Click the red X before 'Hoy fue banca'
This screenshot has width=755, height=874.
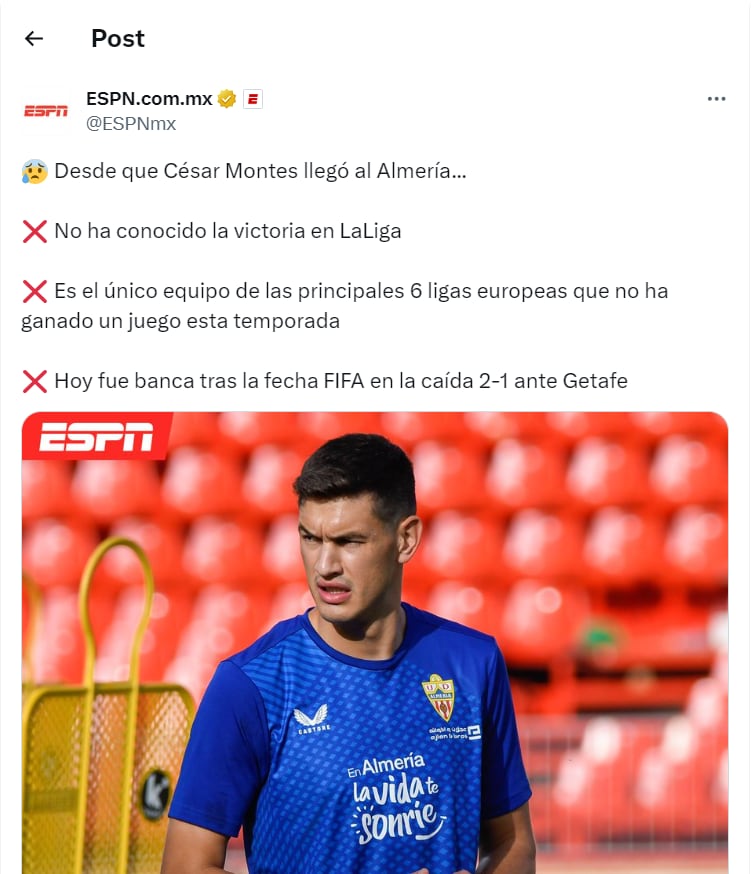pyautogui.click(x=36, y=381)
